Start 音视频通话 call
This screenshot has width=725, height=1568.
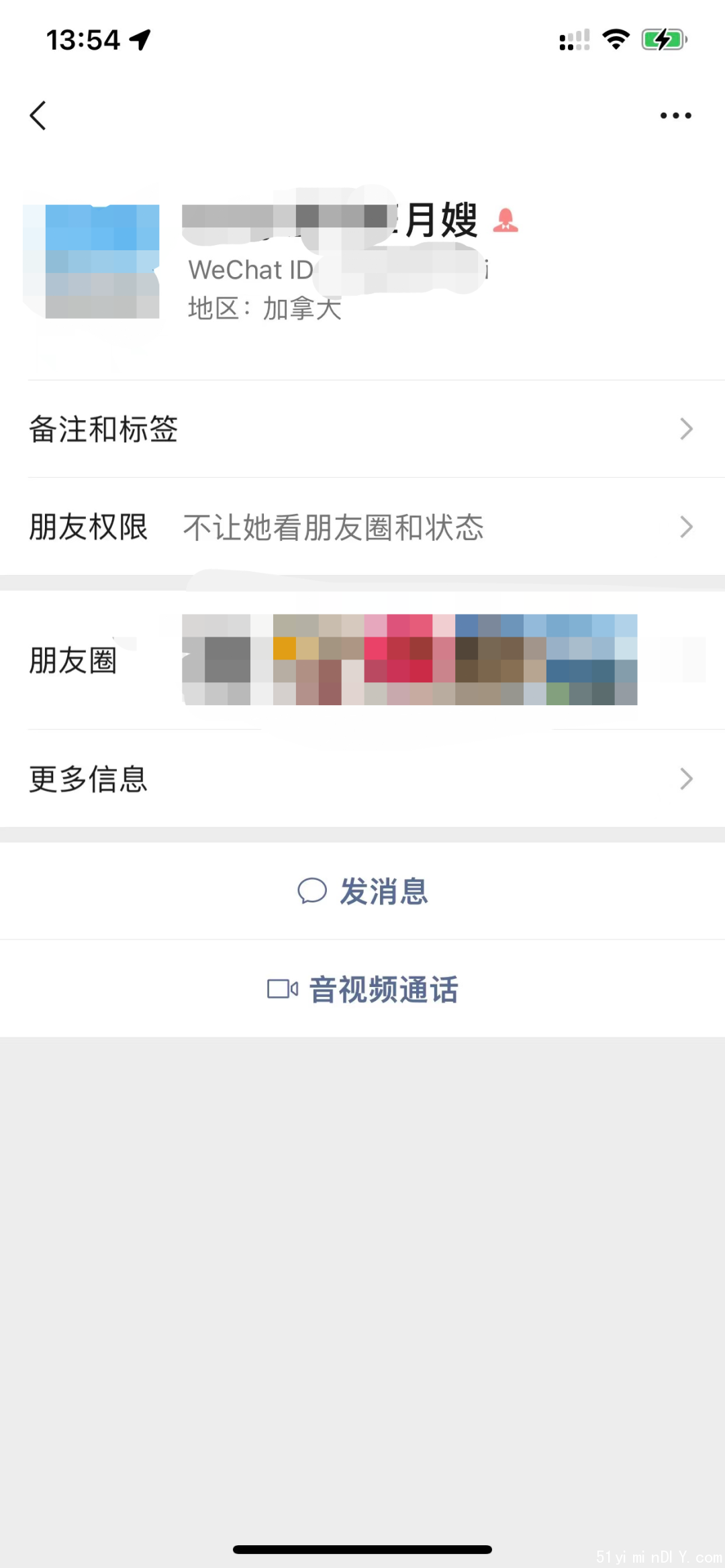(363, 989)
